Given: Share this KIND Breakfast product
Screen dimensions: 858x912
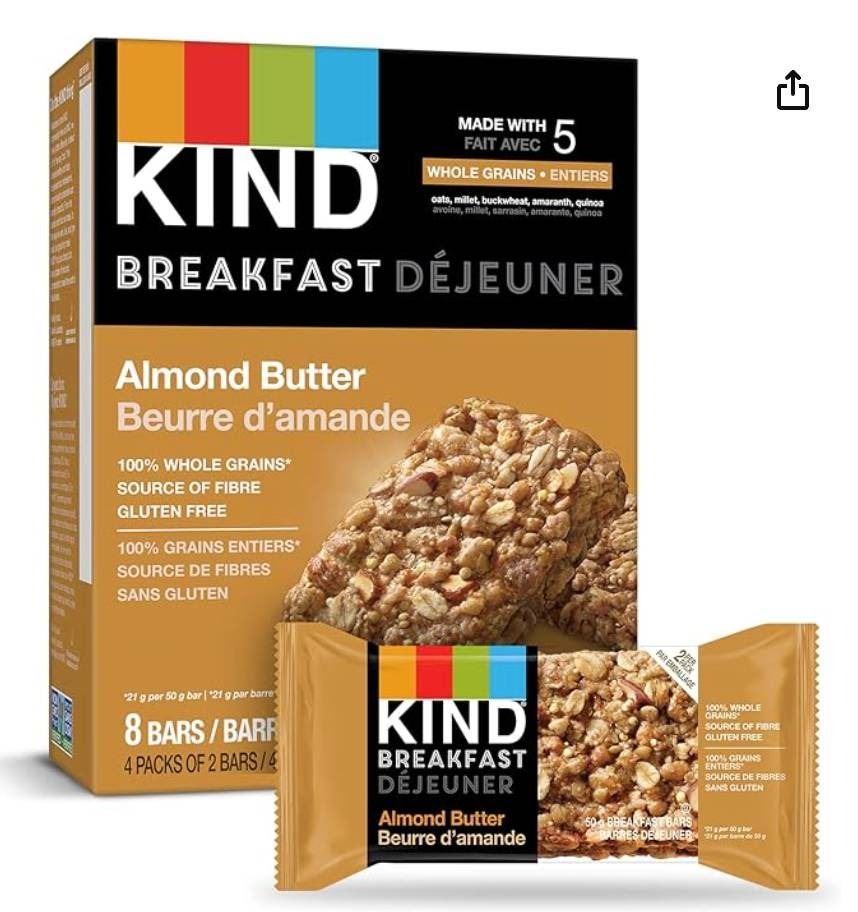Looking at the screenshot, I should [792, 90].
